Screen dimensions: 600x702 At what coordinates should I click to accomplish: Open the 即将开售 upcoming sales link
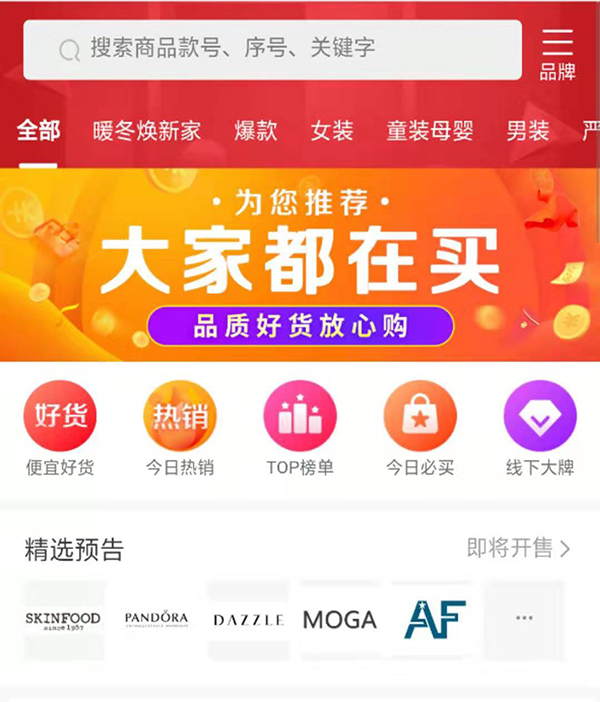pyautogui.click(x=518, y=548)
